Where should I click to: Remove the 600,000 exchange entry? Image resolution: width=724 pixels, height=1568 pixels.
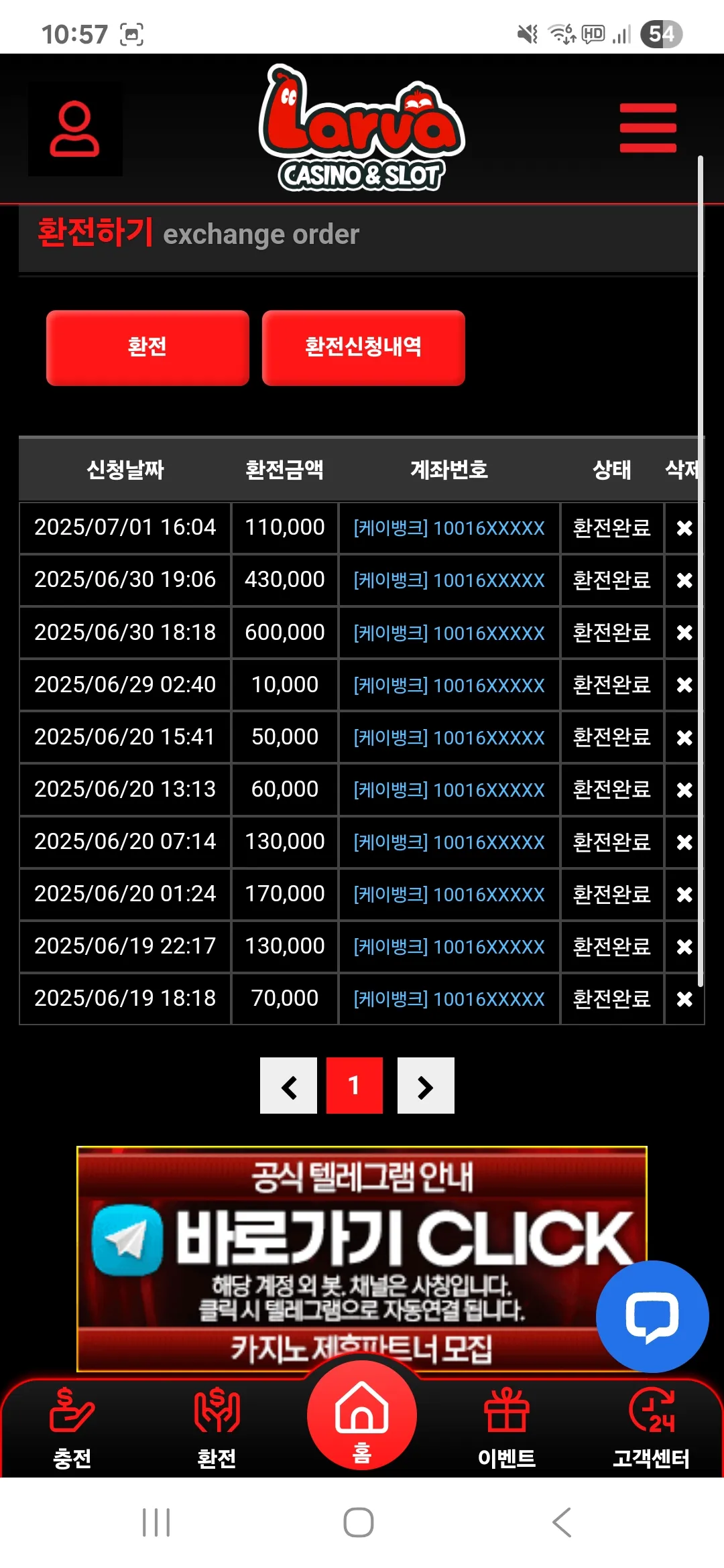pos(684,633)
